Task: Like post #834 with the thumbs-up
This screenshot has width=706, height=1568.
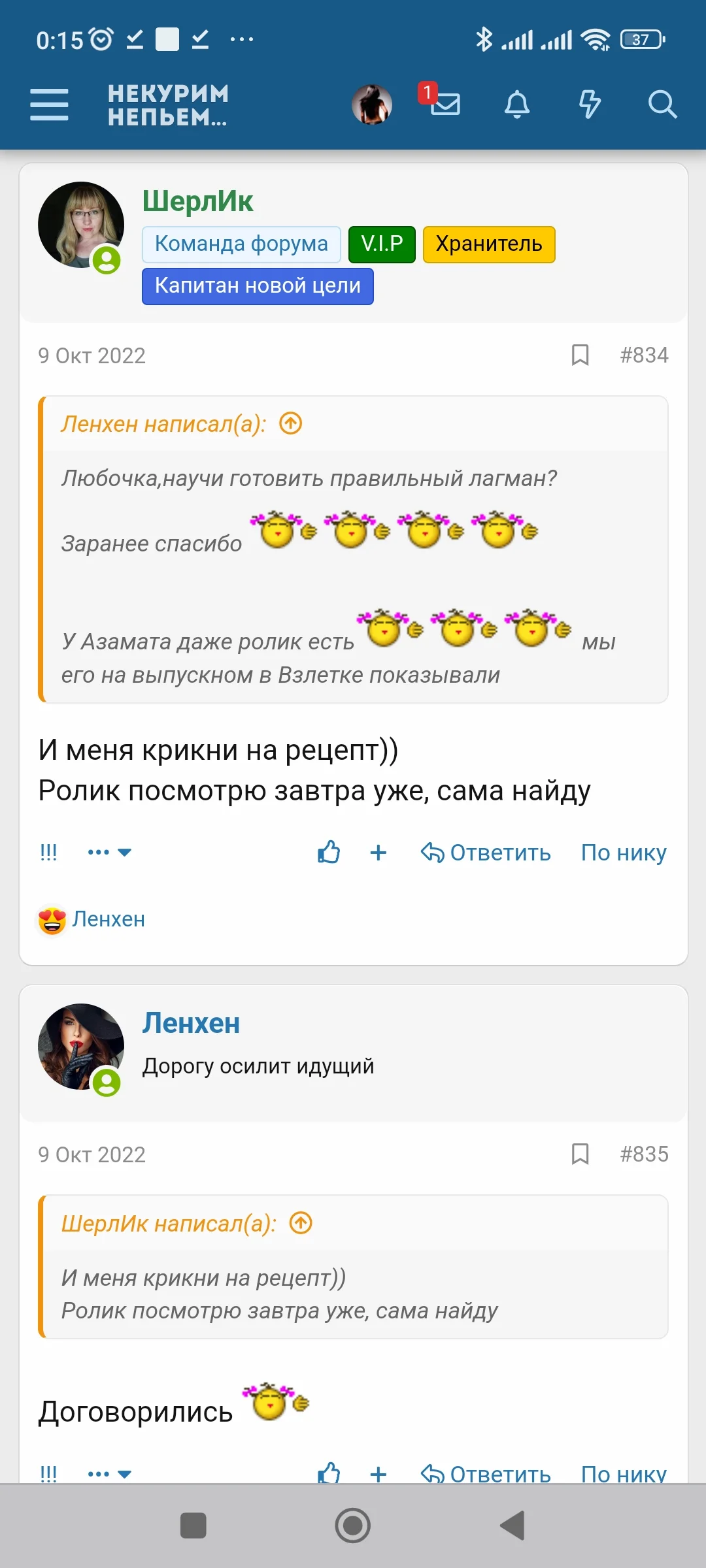Action: point(328,851)
